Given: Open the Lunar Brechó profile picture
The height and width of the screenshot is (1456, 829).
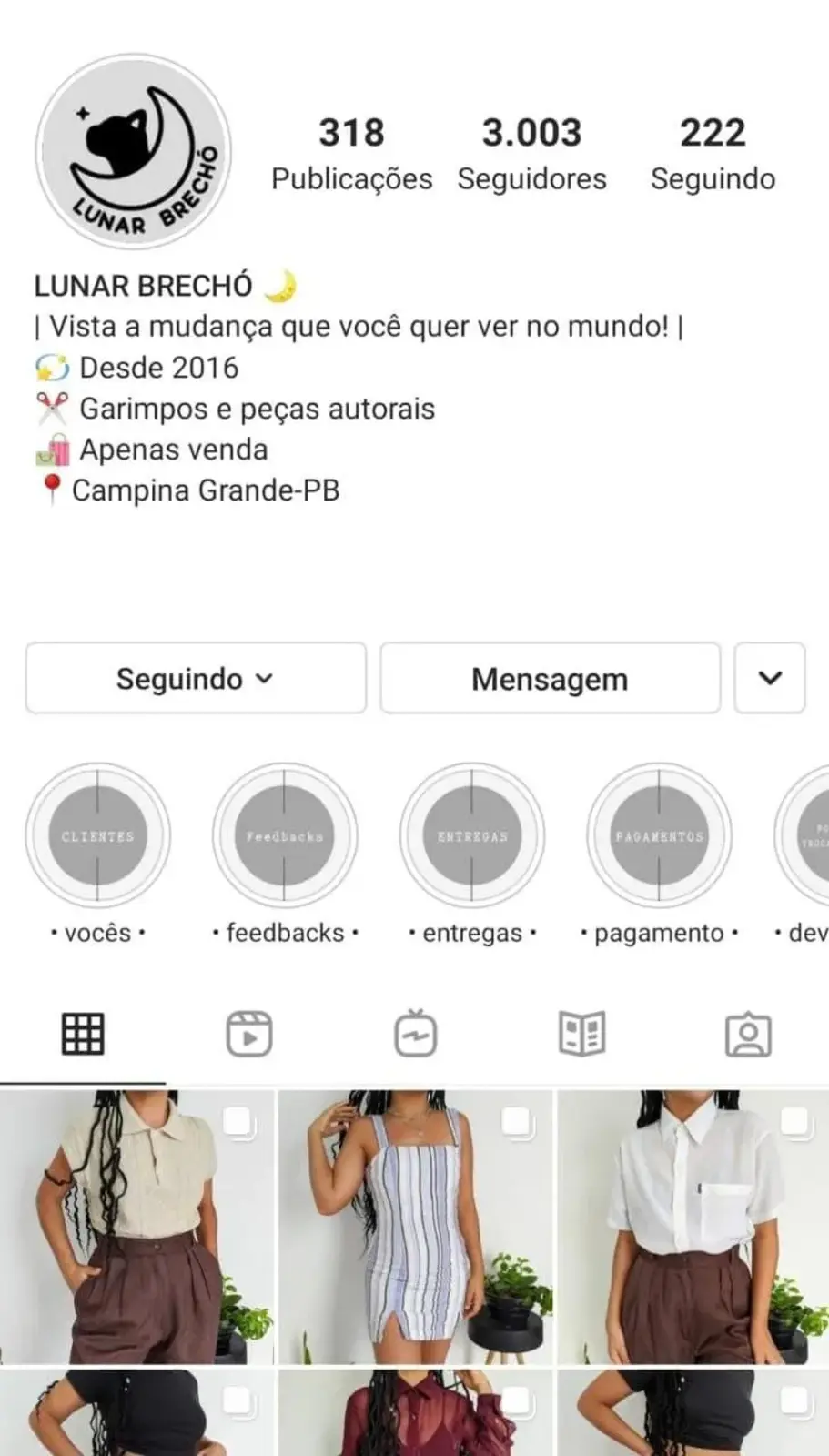Looking at the screenshot, I should click(x=134, y=152).
